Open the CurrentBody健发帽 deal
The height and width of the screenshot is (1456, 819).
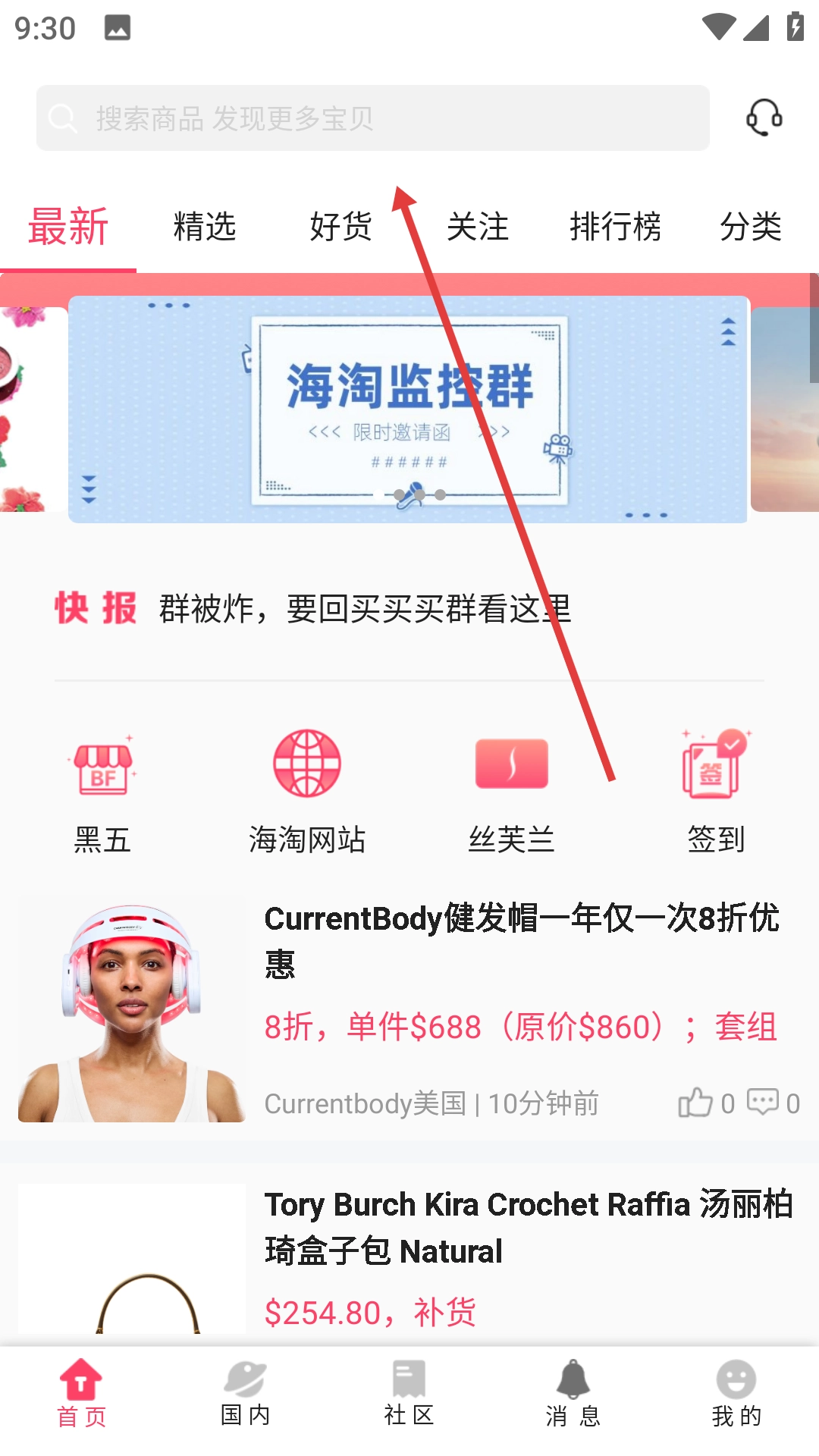[x=520, y=940]
